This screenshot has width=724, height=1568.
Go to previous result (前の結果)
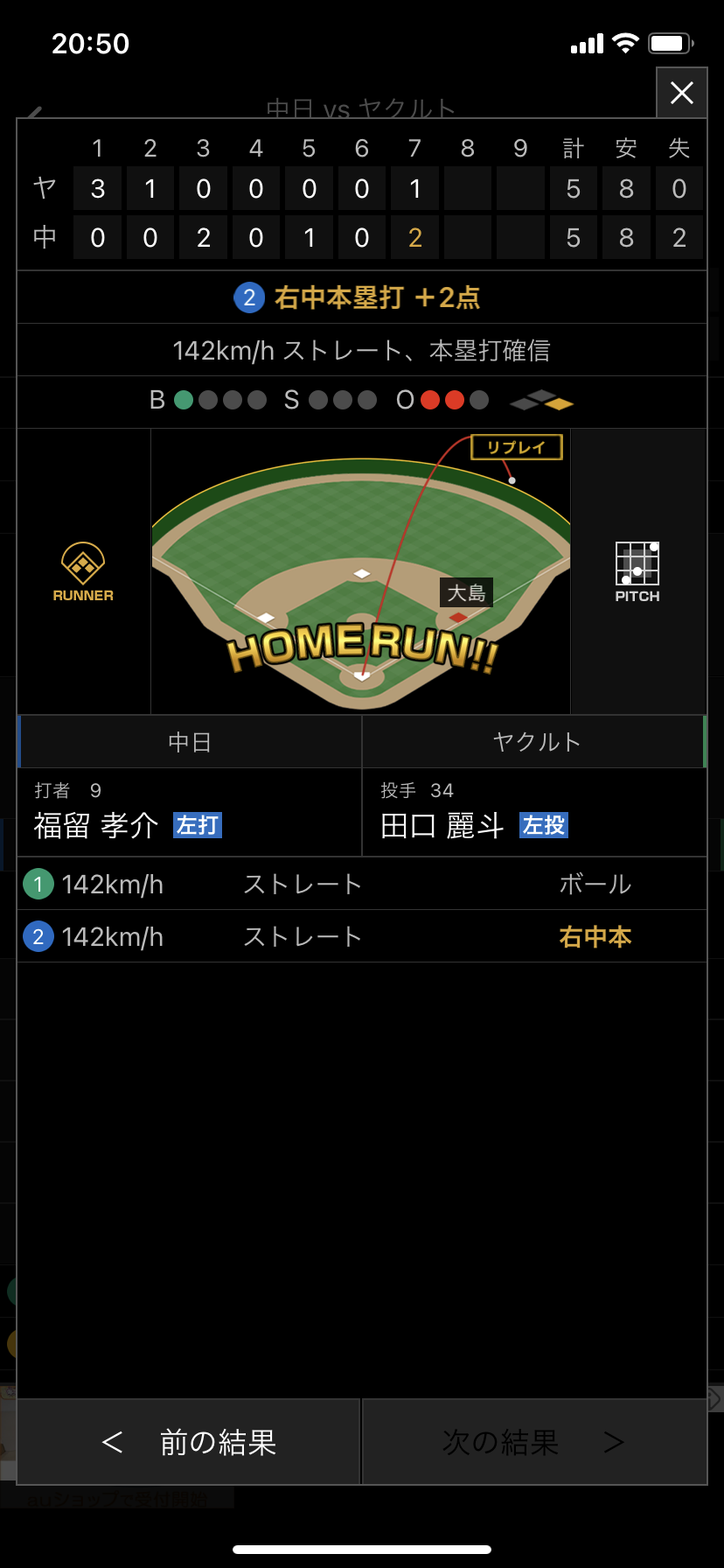[189, 1441]
